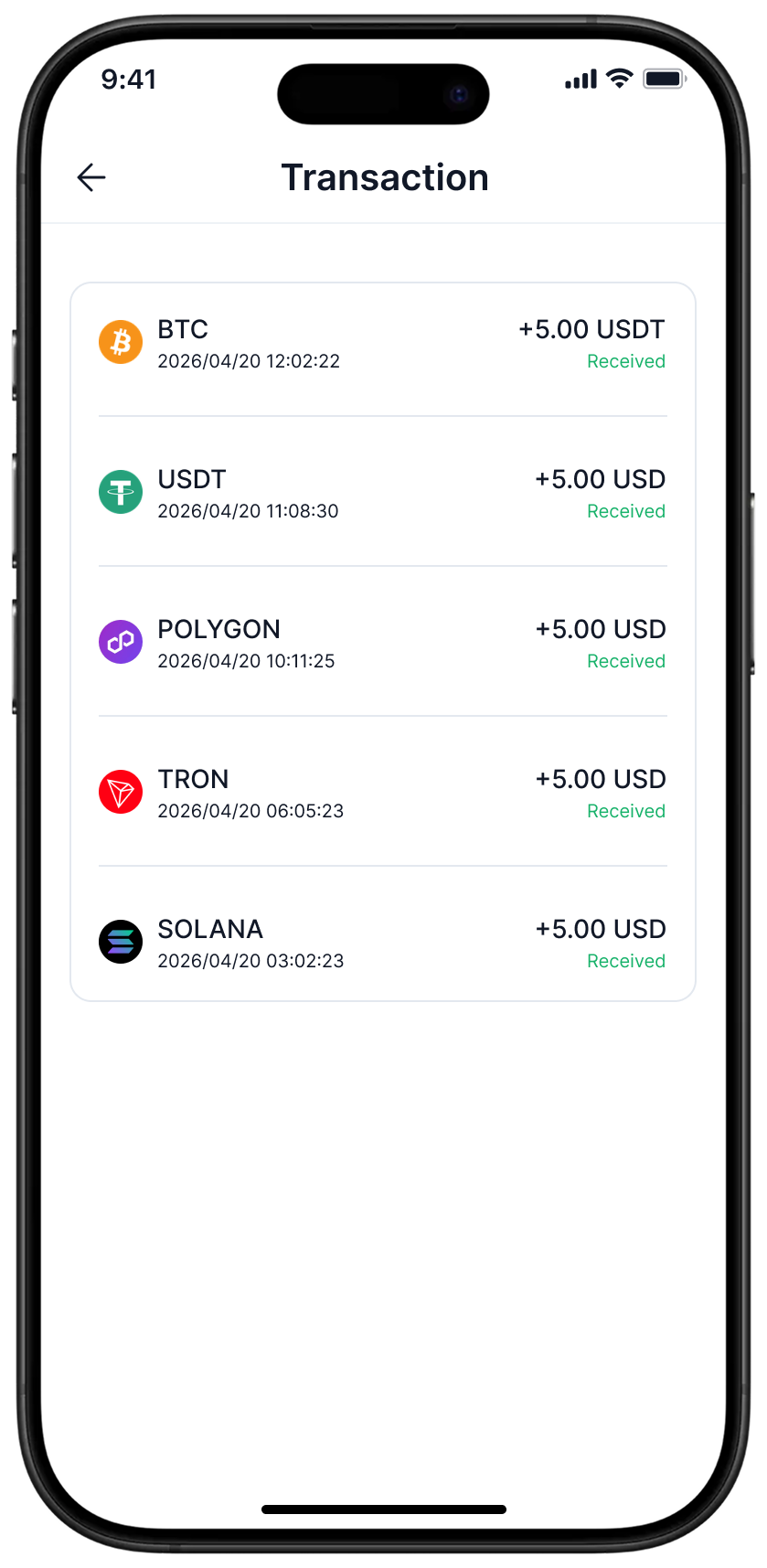Select the TRON transaction row
The image size is (767, 1568).
pyautogui.click(x=382, y=794)
